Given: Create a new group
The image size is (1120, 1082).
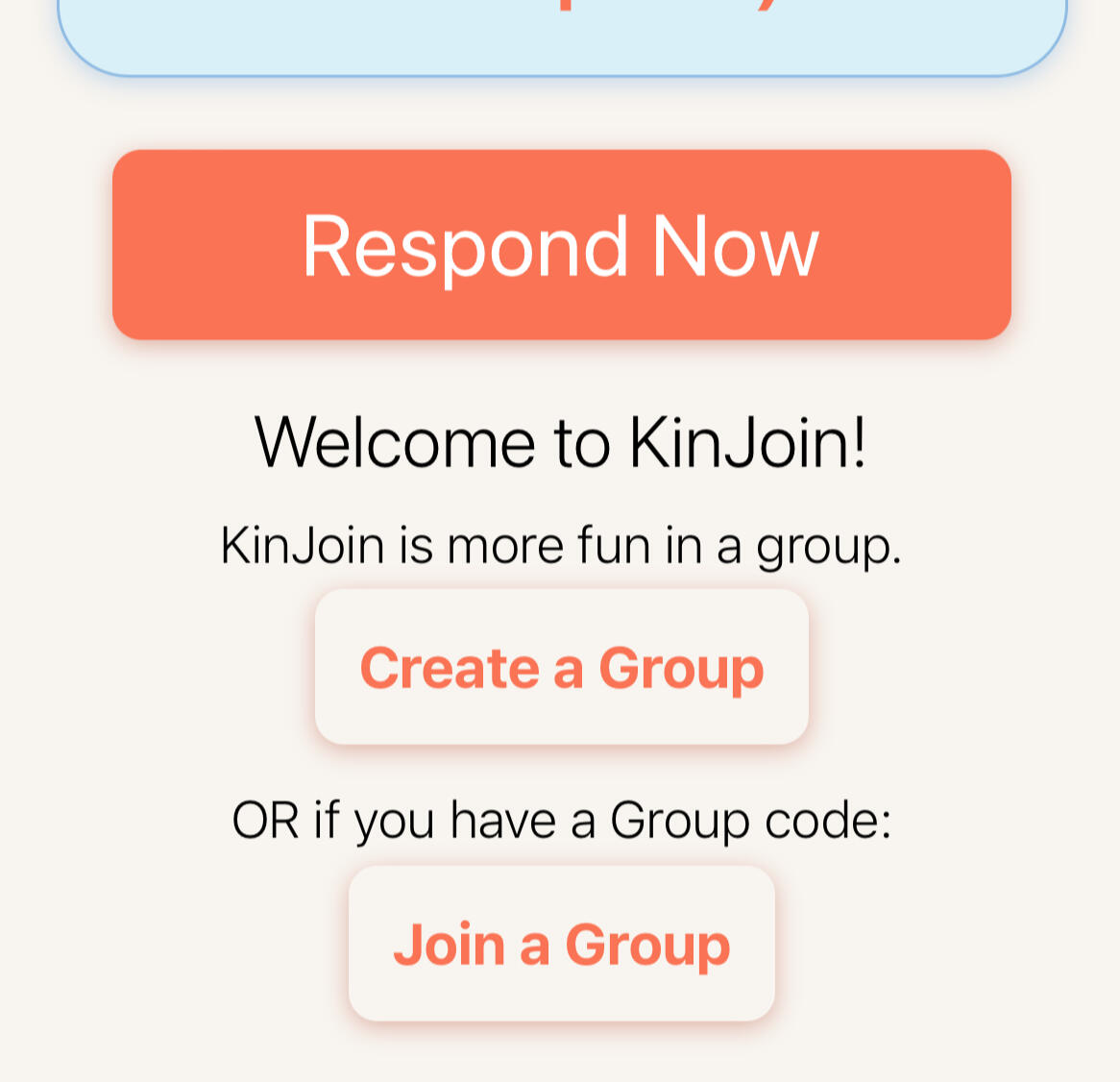Looking at the screenshot, I should click(x=561, y=667).
